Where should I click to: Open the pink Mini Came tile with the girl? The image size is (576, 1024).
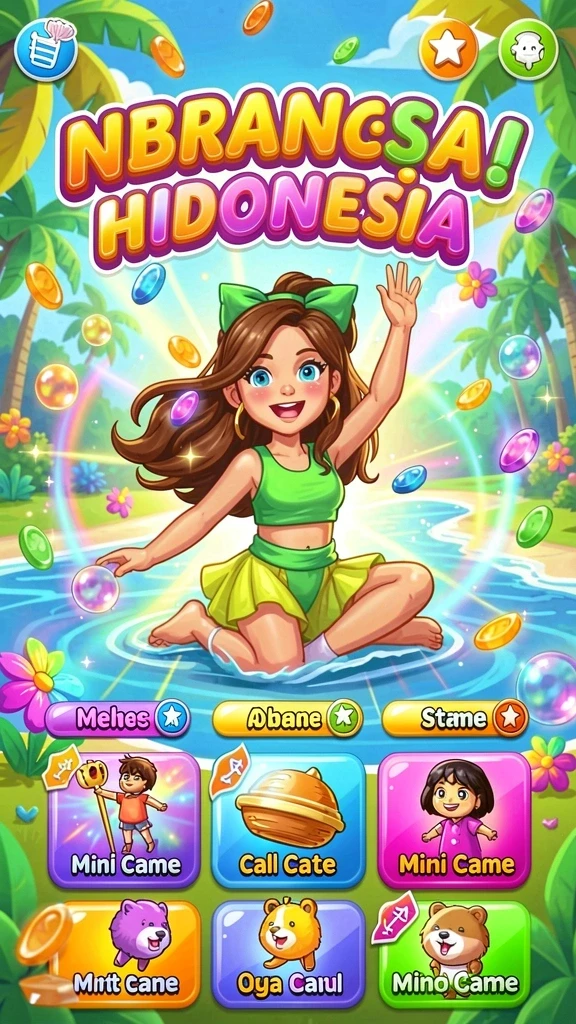(455, 820)
